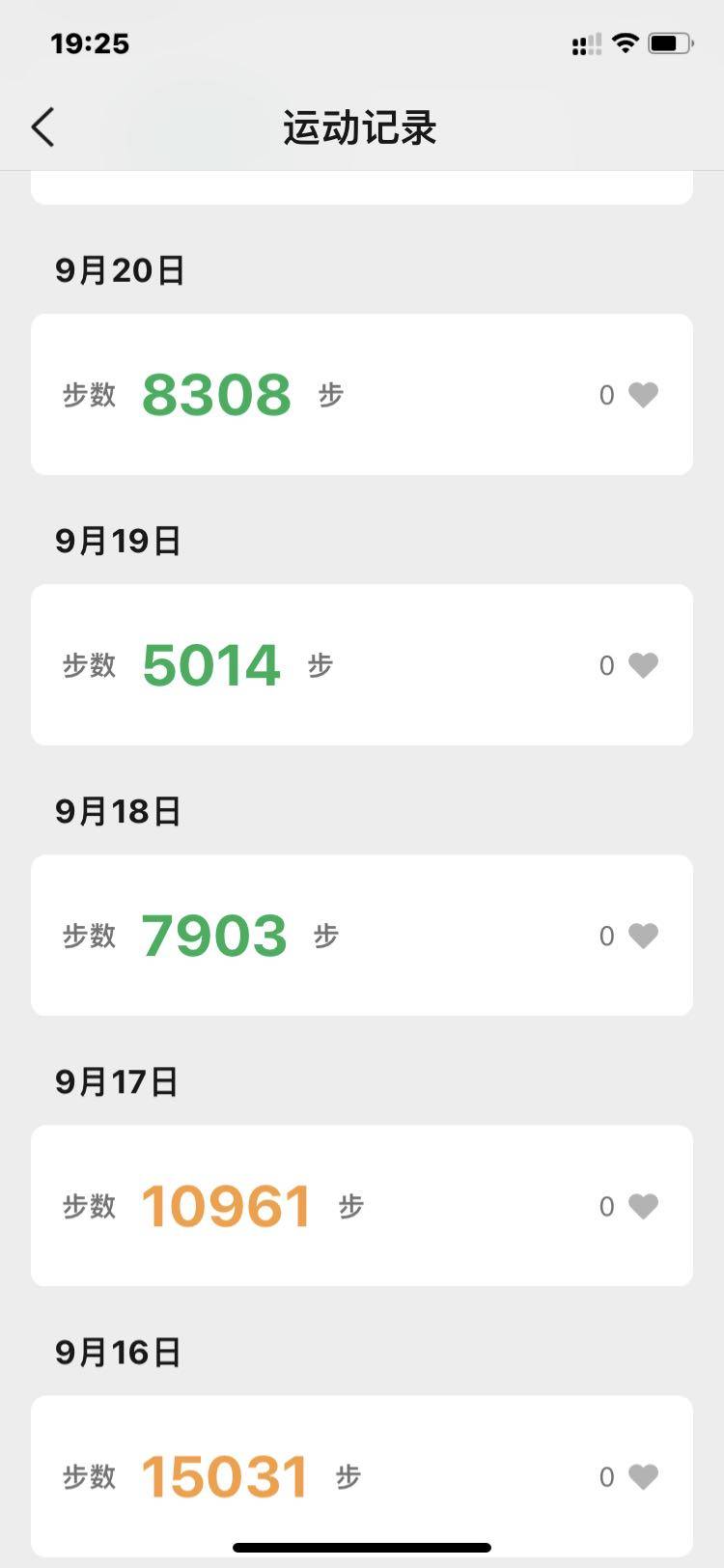This screenshot has width=724, height=1568.
Task: Like the 9月17日 record of 10961 steps
Action: point(643,1205)
